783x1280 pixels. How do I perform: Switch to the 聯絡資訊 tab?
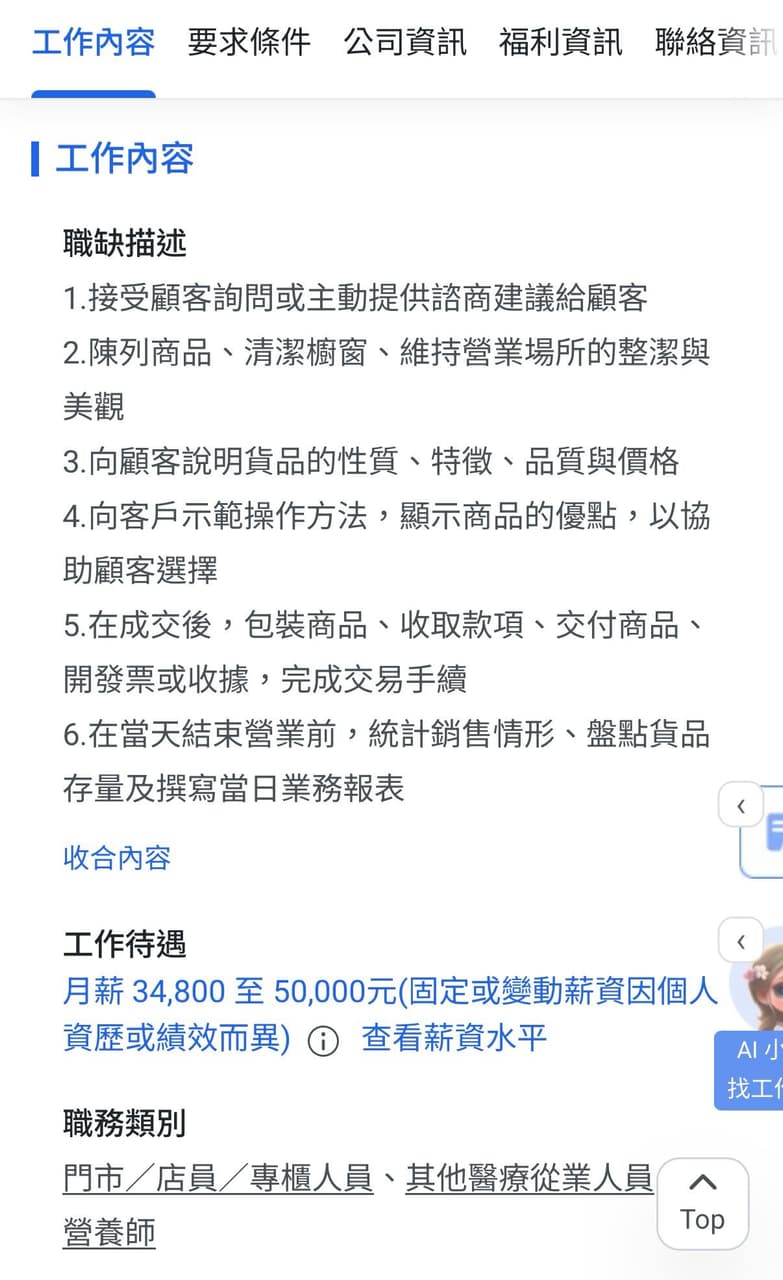717,42
